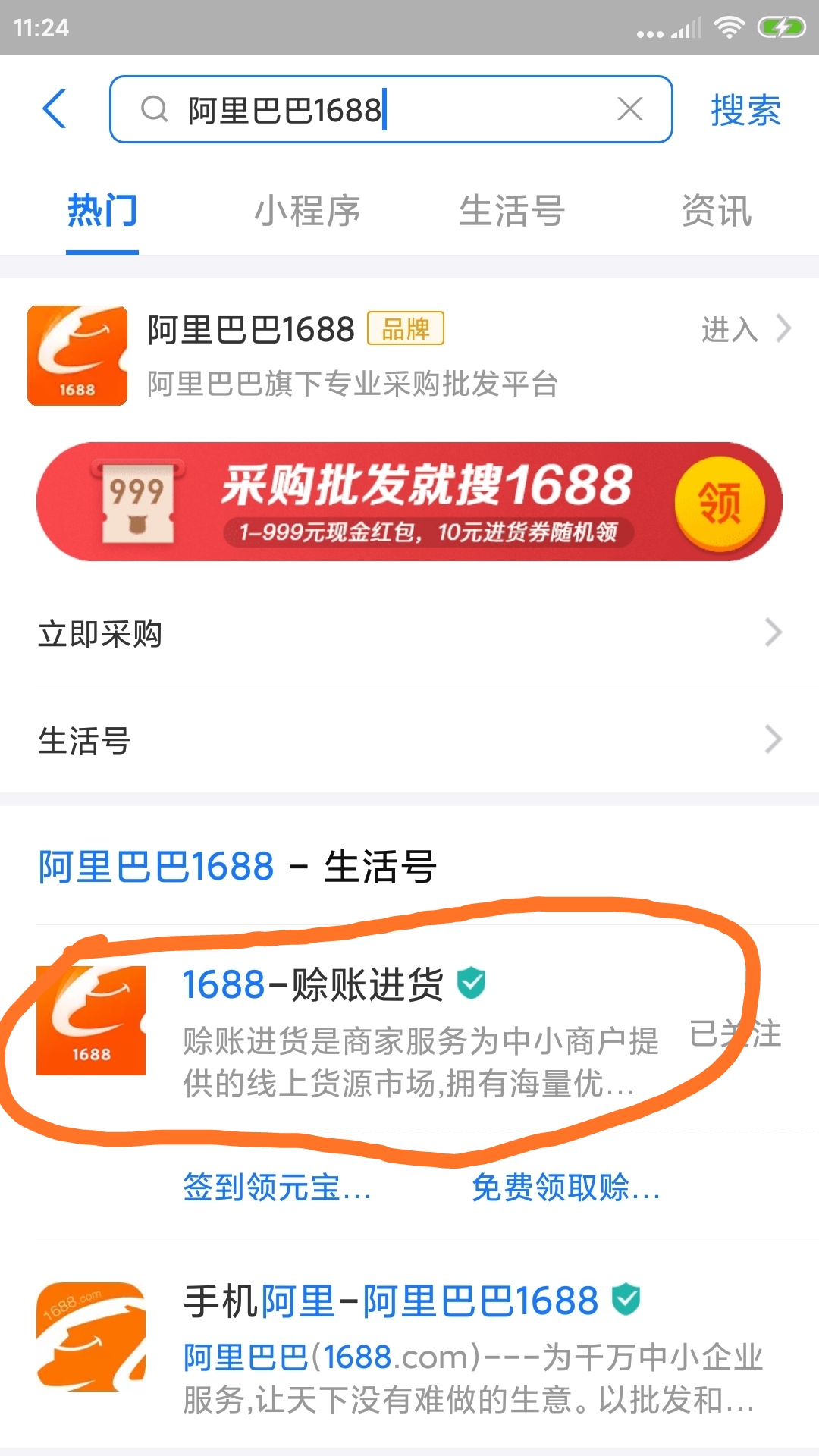The image size is (819, 1456).
Task: Open the 采购批发就搜1688 red packet banner
Action: (x=409, y=502)
